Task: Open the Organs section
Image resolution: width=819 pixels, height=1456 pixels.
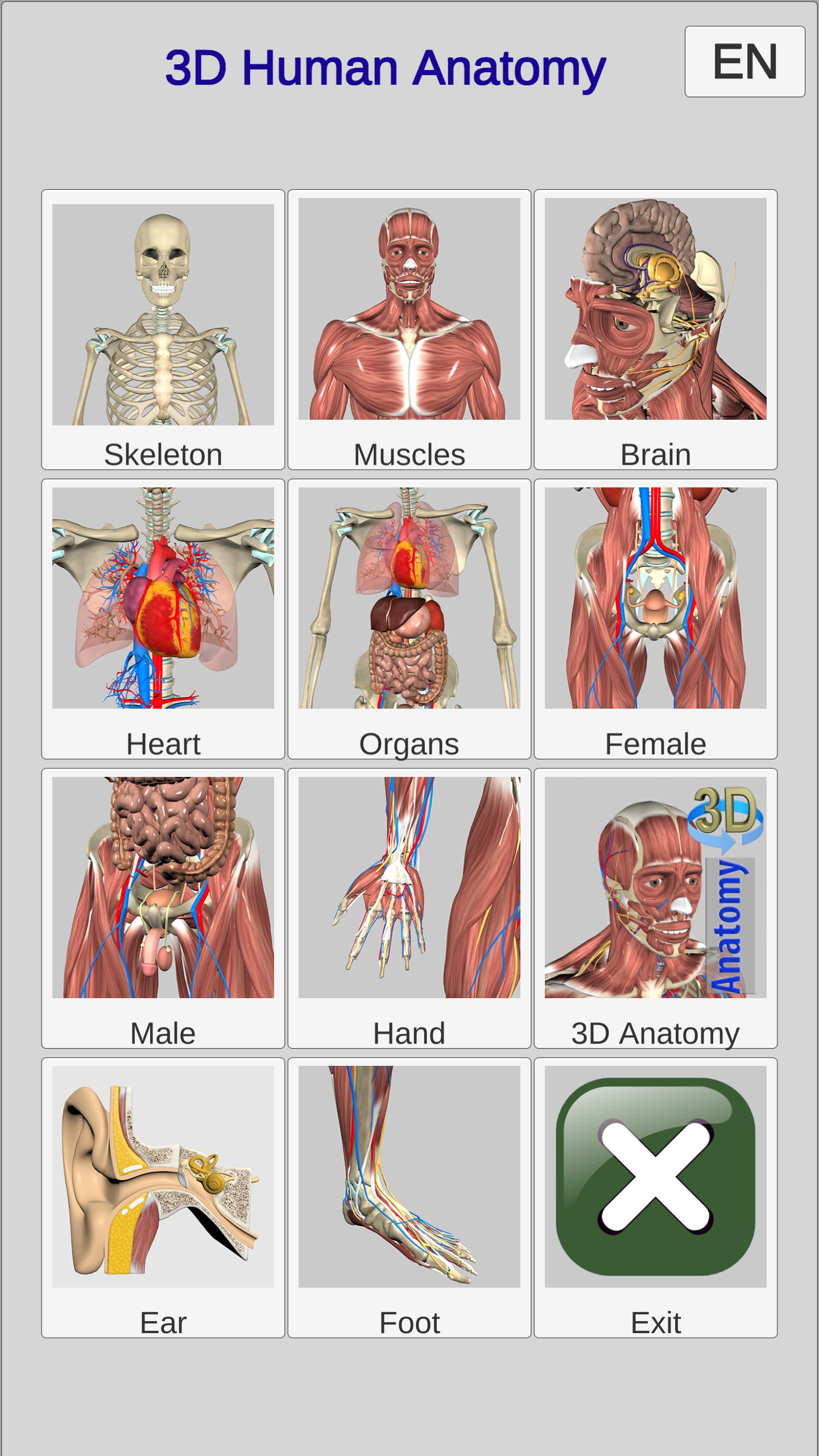Action: [409, 619]
